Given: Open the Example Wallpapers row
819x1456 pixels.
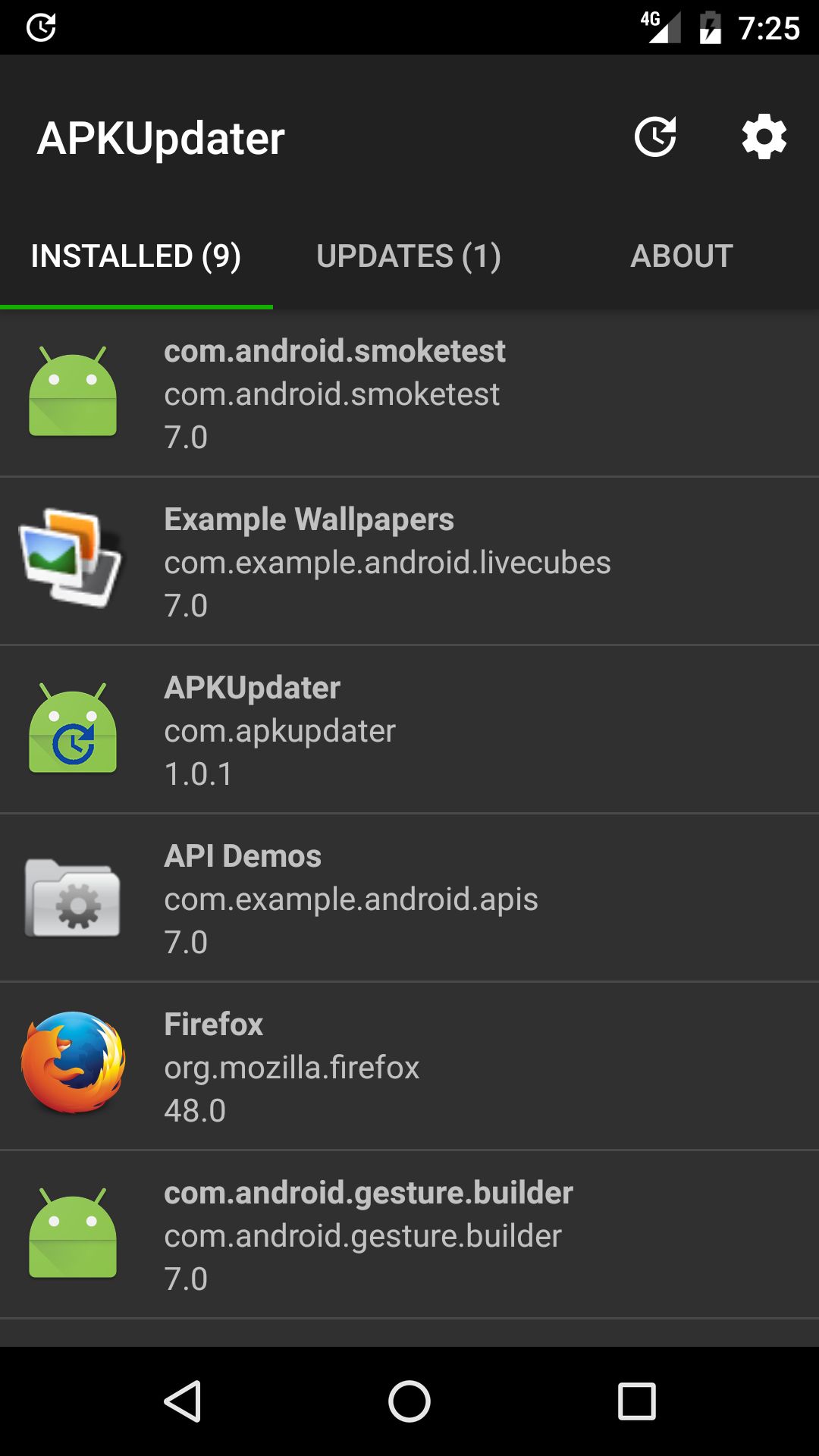Looking at the screenshot, I should click(x=409, y=562).
